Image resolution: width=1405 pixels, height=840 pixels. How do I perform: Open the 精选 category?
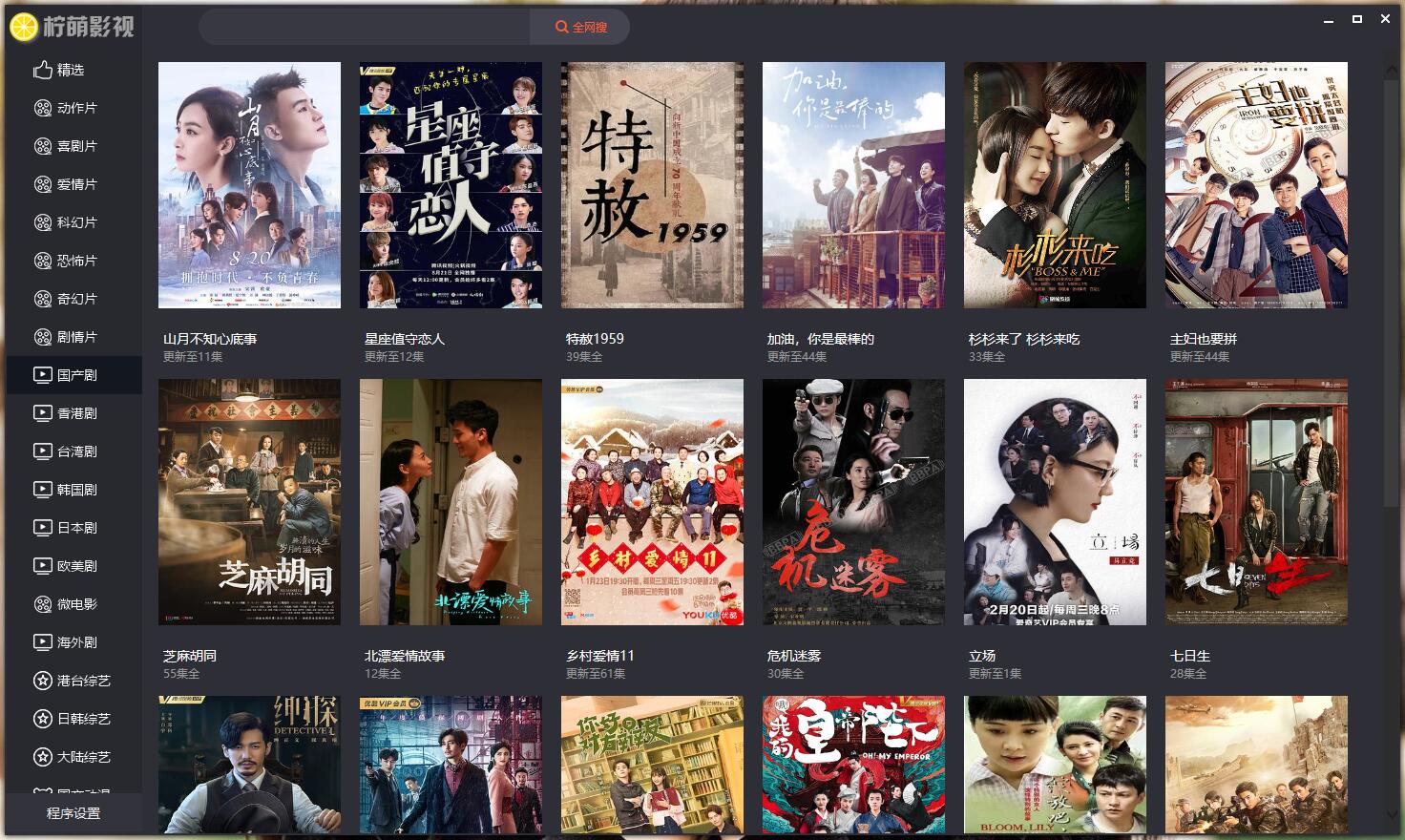coord(71,70)
